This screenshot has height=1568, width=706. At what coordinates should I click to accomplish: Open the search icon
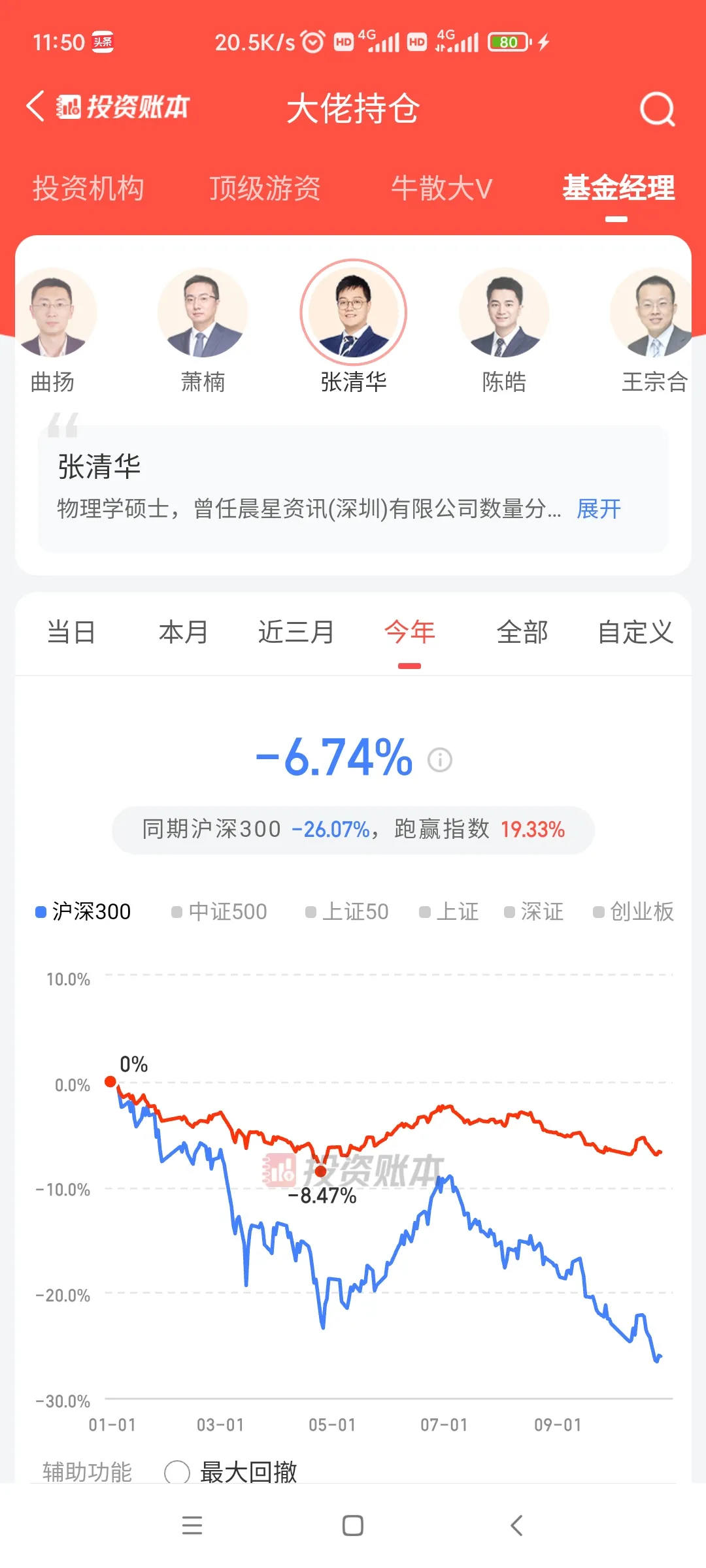point(657,108)
